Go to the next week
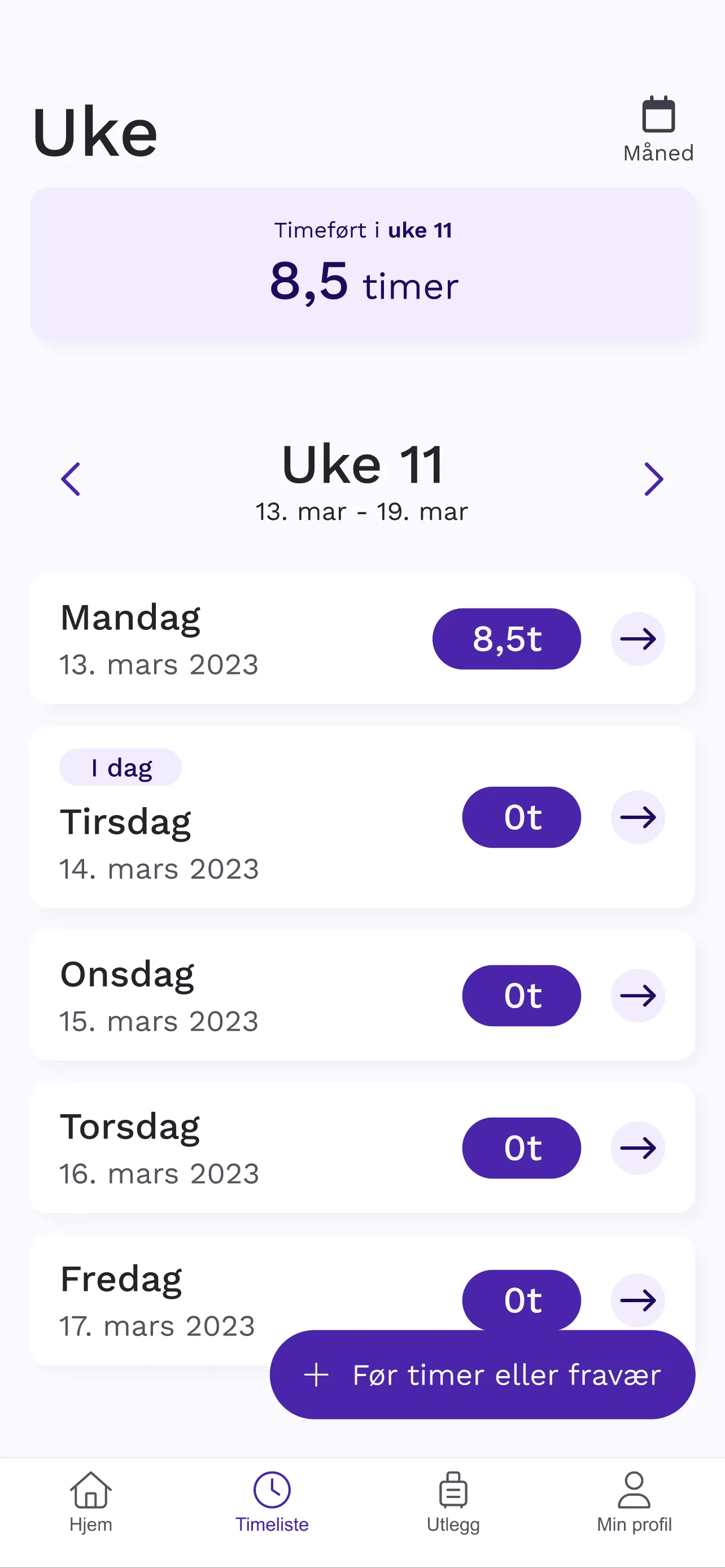This screenshot has width=725, height=1568. click(653, 479)
